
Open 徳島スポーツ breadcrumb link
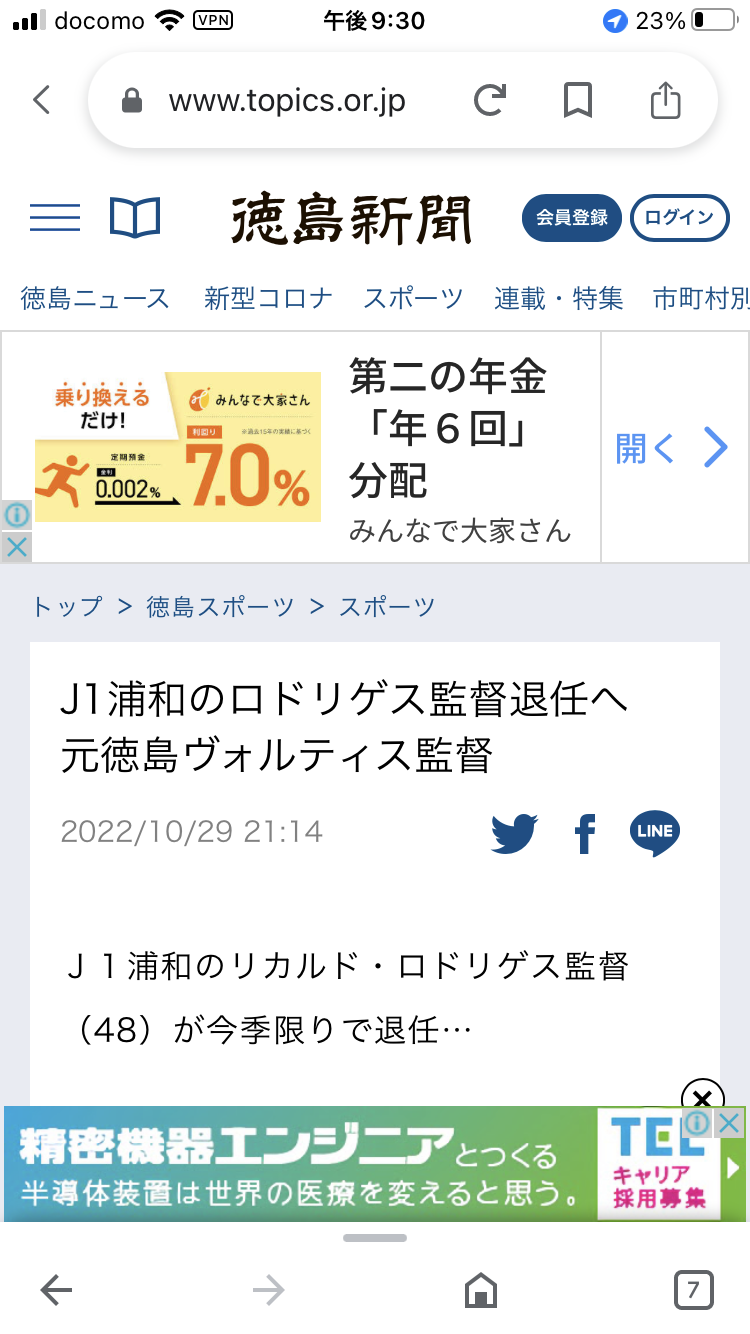[221, 607]
